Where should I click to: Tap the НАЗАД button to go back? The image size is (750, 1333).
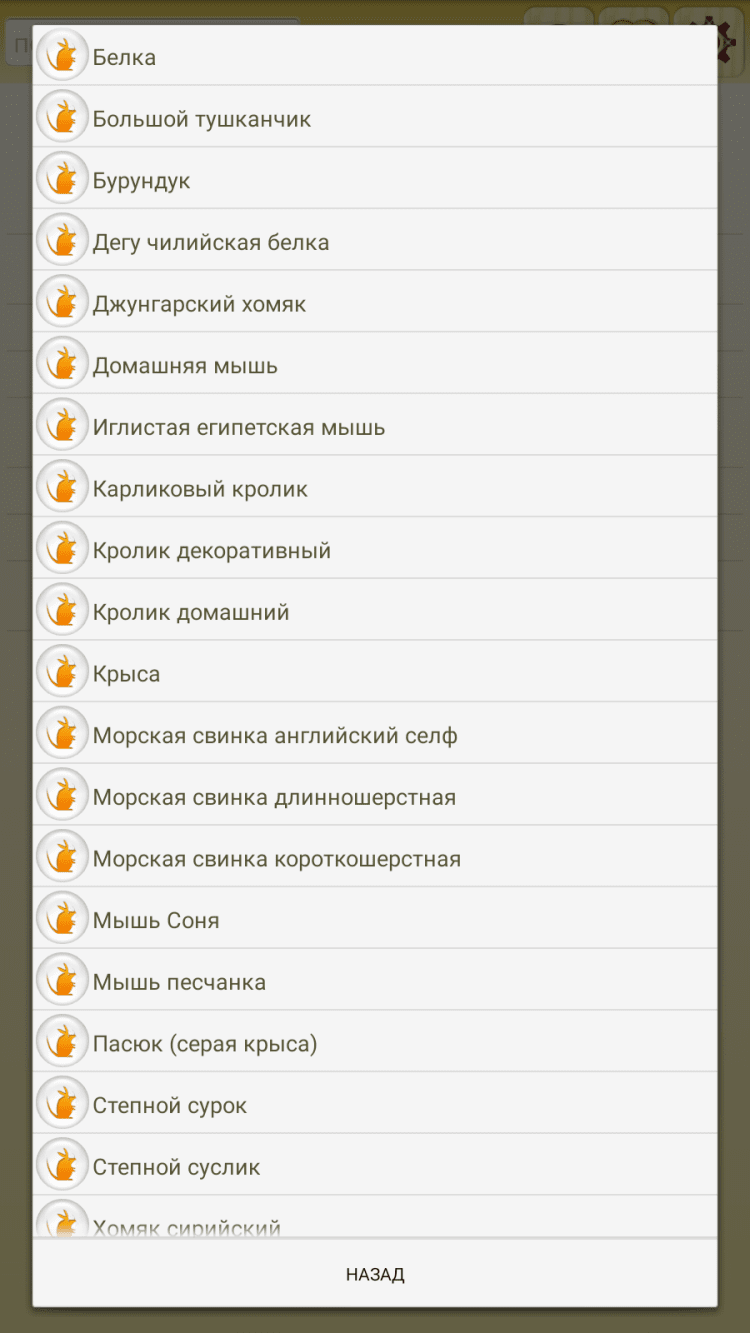pyautogui.click(x=375, y=1274)
